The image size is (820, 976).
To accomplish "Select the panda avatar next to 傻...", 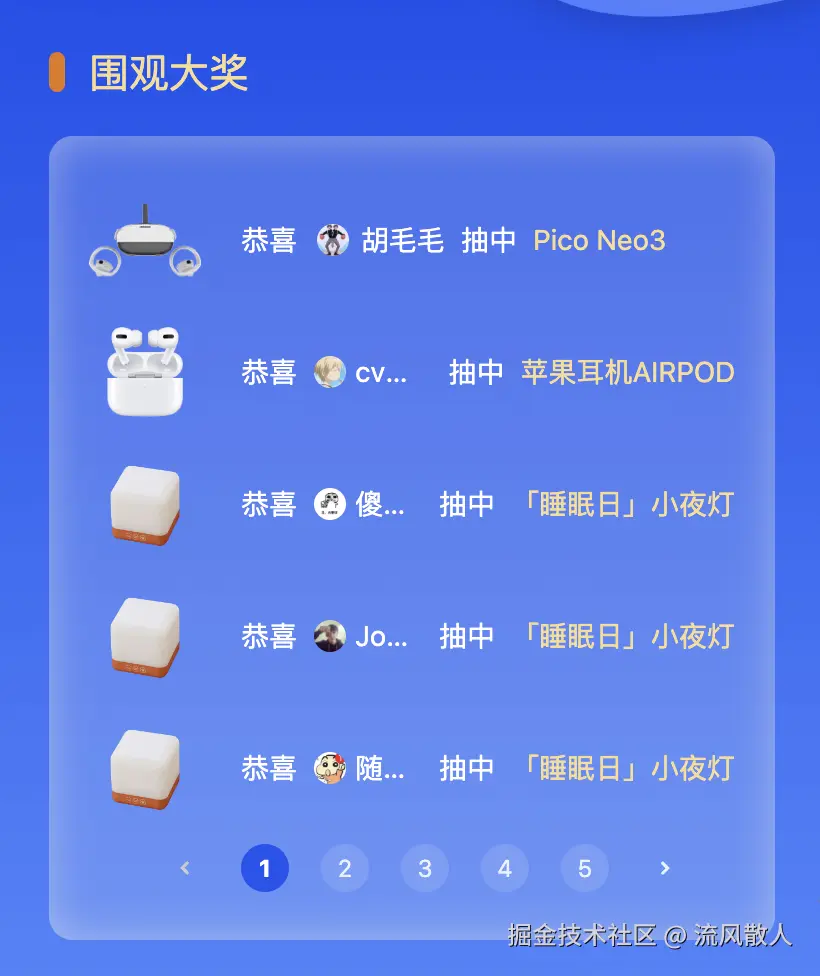I will click(x=331, y=505).
